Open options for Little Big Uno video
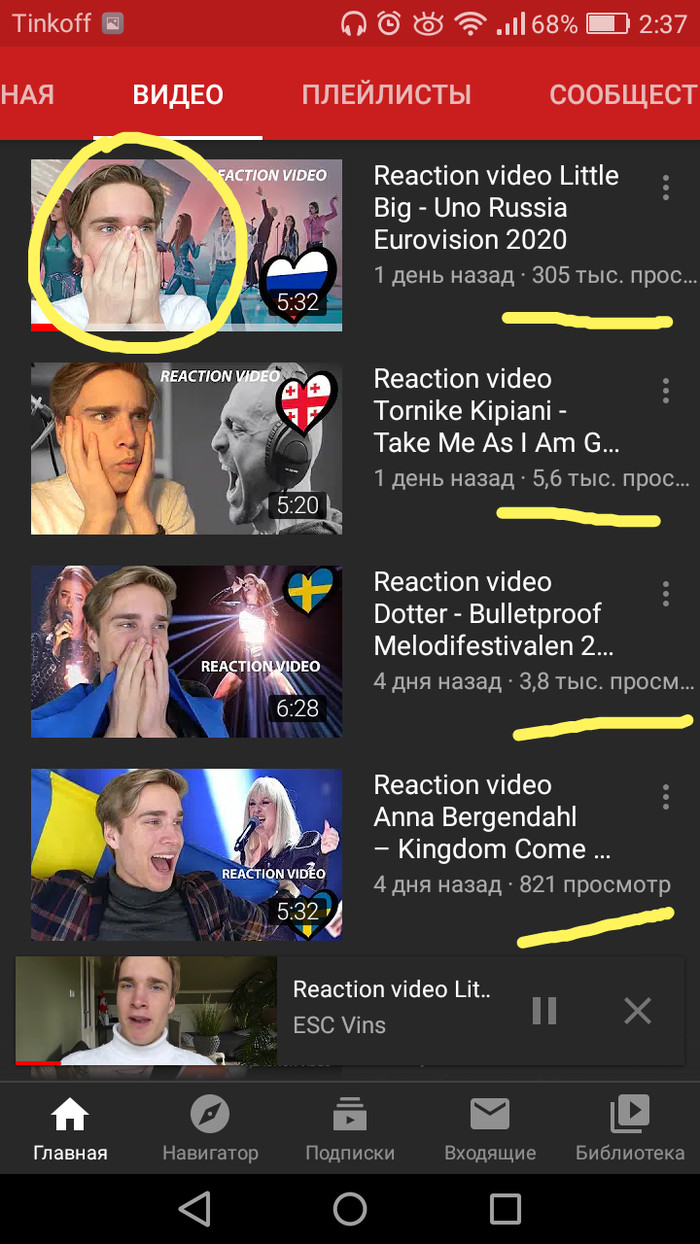Viewport: 700px width, 1244px height. pyautogui.click(x=665, y=187)
